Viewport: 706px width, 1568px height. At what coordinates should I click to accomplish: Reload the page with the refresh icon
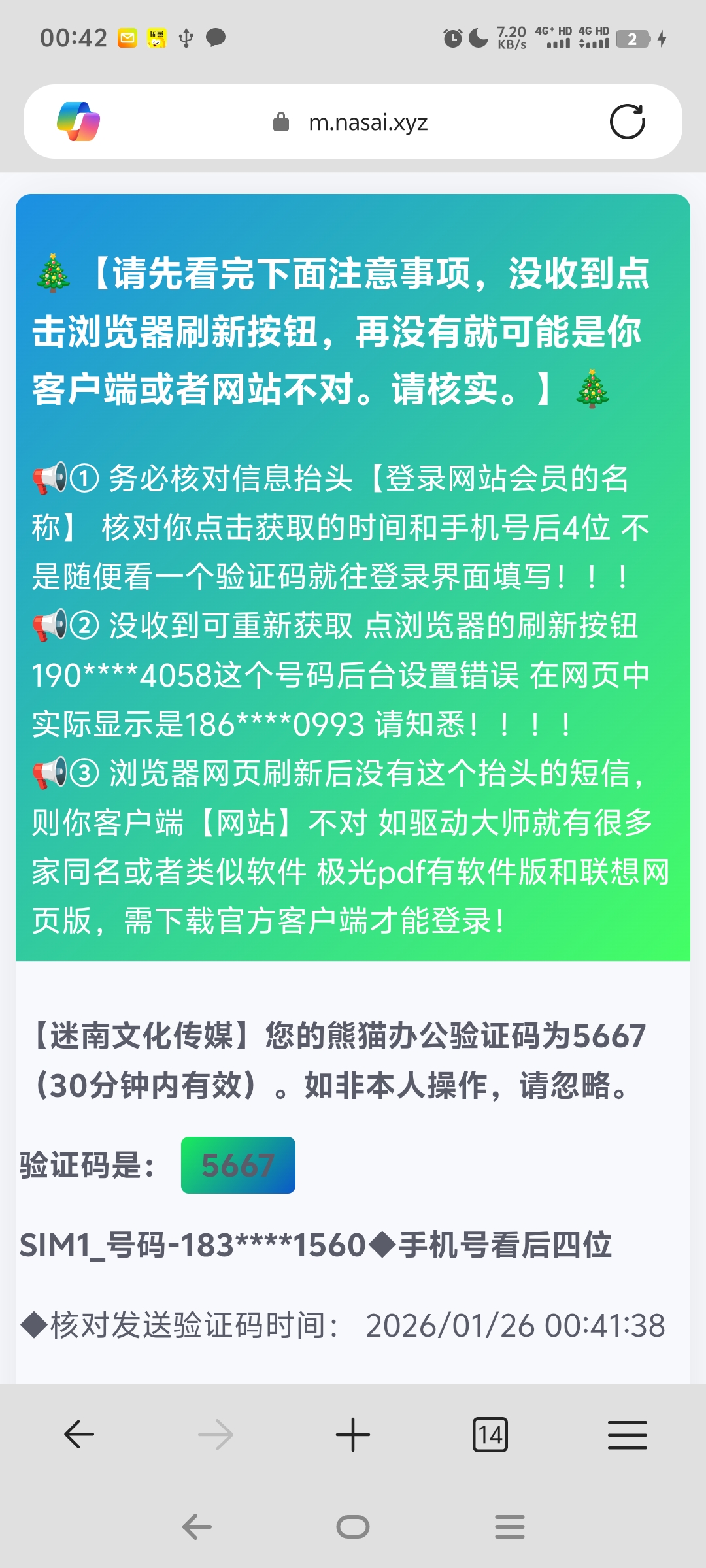pos(627,122)
